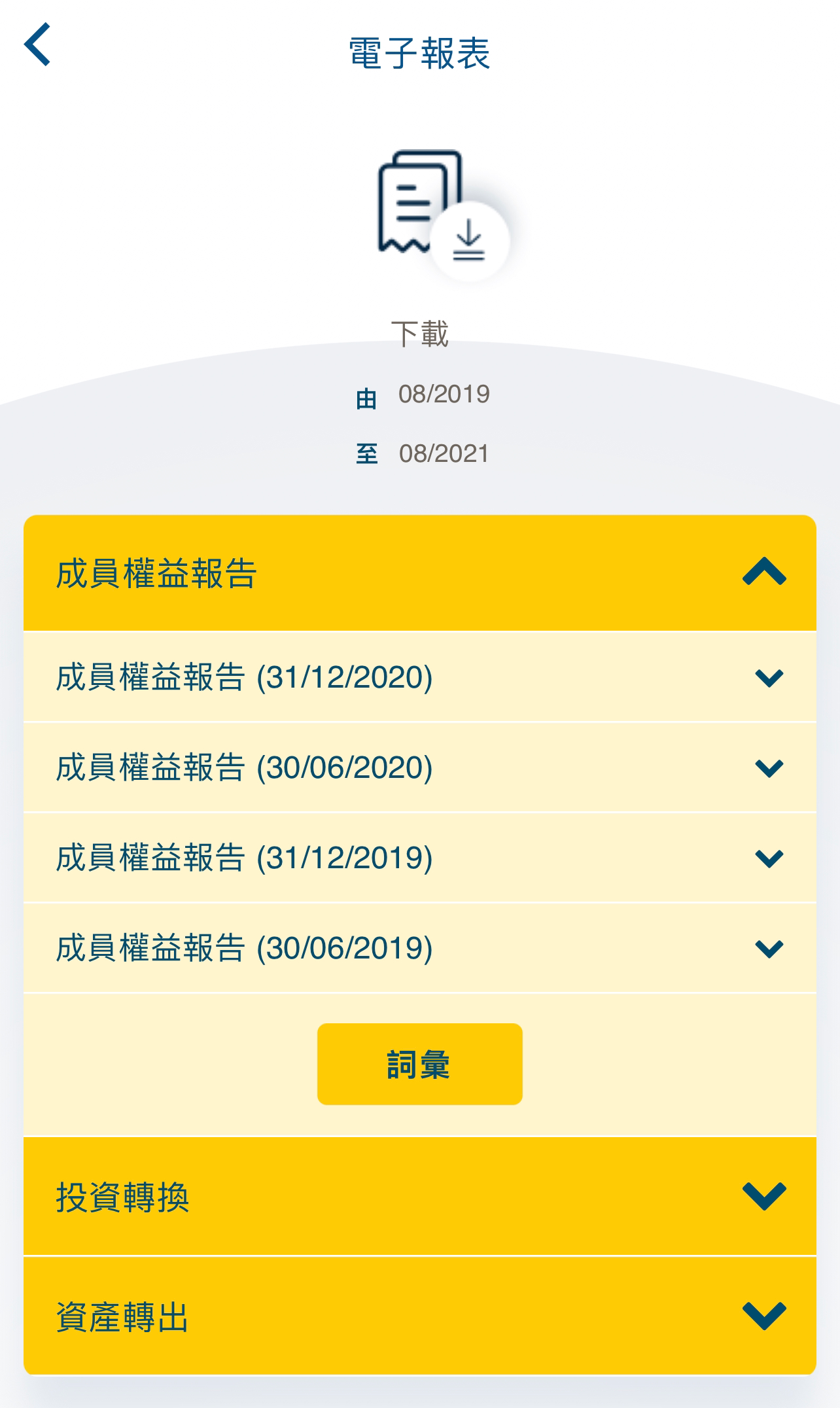Expand the 資產轉出 section
The height and width of the screenshot is (1408, 840).
pyautogui.click(x=420, y=1316)
